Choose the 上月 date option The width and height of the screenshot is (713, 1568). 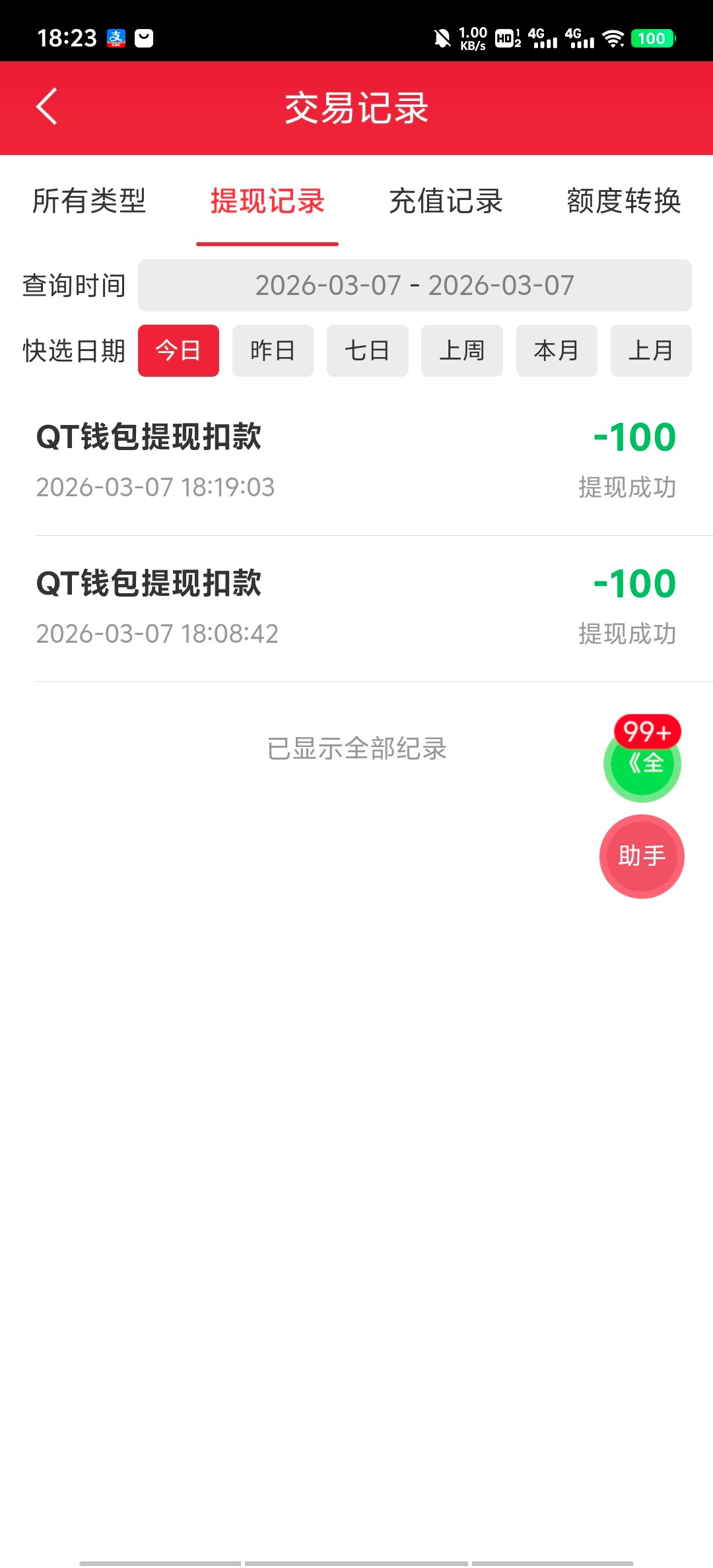point(651,351)
